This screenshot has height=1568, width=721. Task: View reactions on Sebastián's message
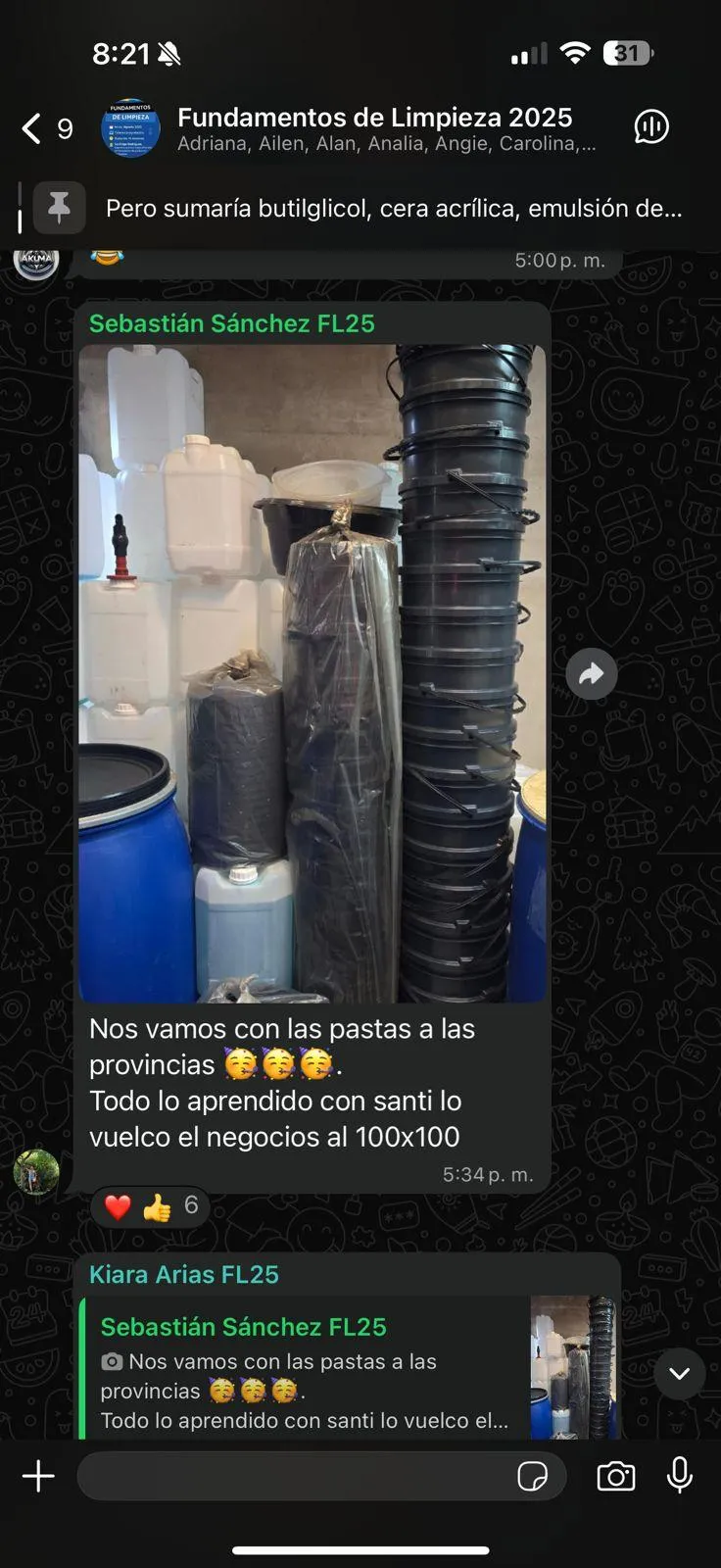coord(150,1206)
